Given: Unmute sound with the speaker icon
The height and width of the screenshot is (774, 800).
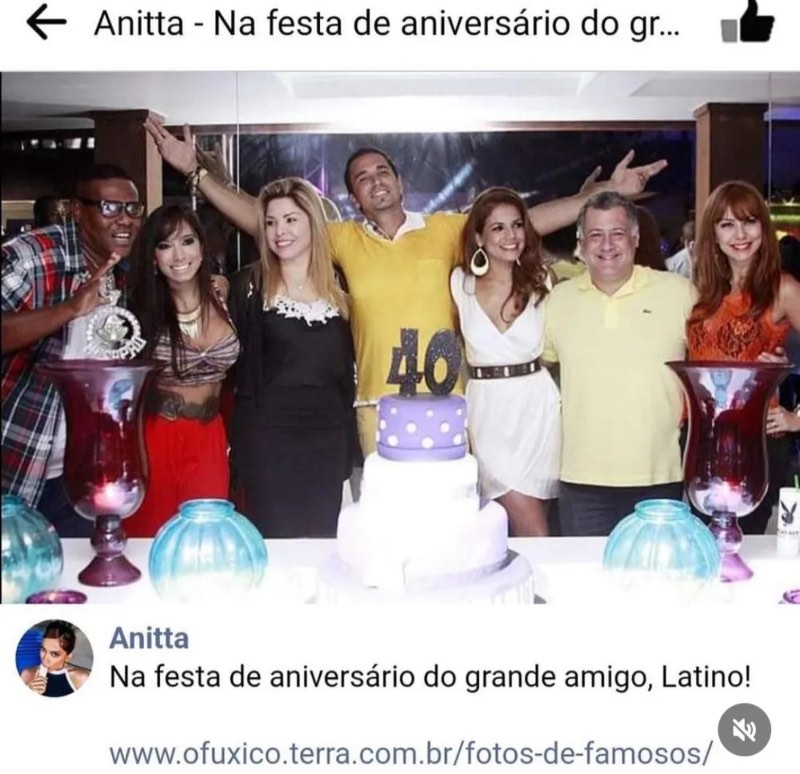Looking at the screenshot, I should (x=744, y=730).
